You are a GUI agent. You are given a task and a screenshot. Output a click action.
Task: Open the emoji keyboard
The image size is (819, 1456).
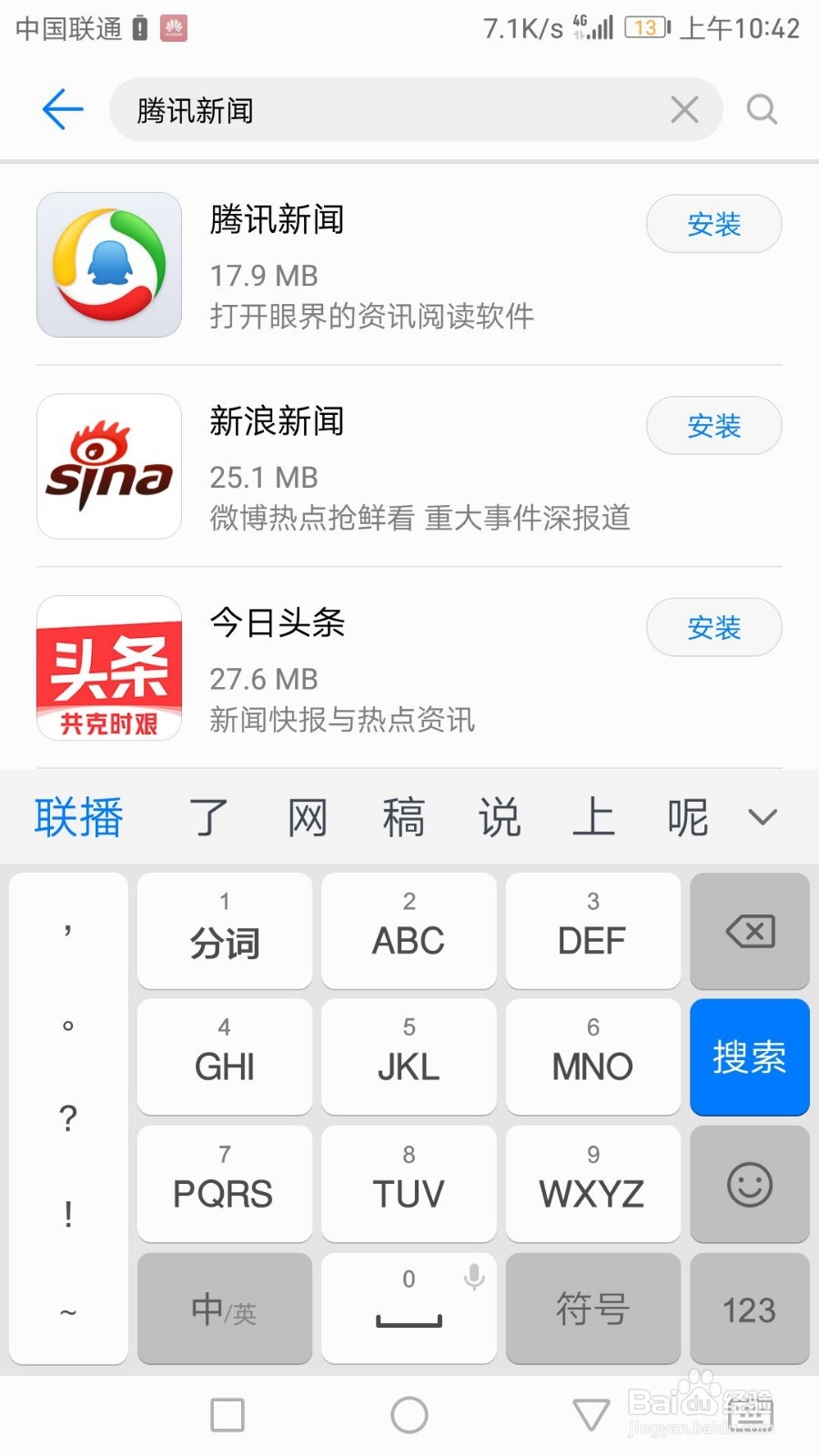(x=750, y=1184)
